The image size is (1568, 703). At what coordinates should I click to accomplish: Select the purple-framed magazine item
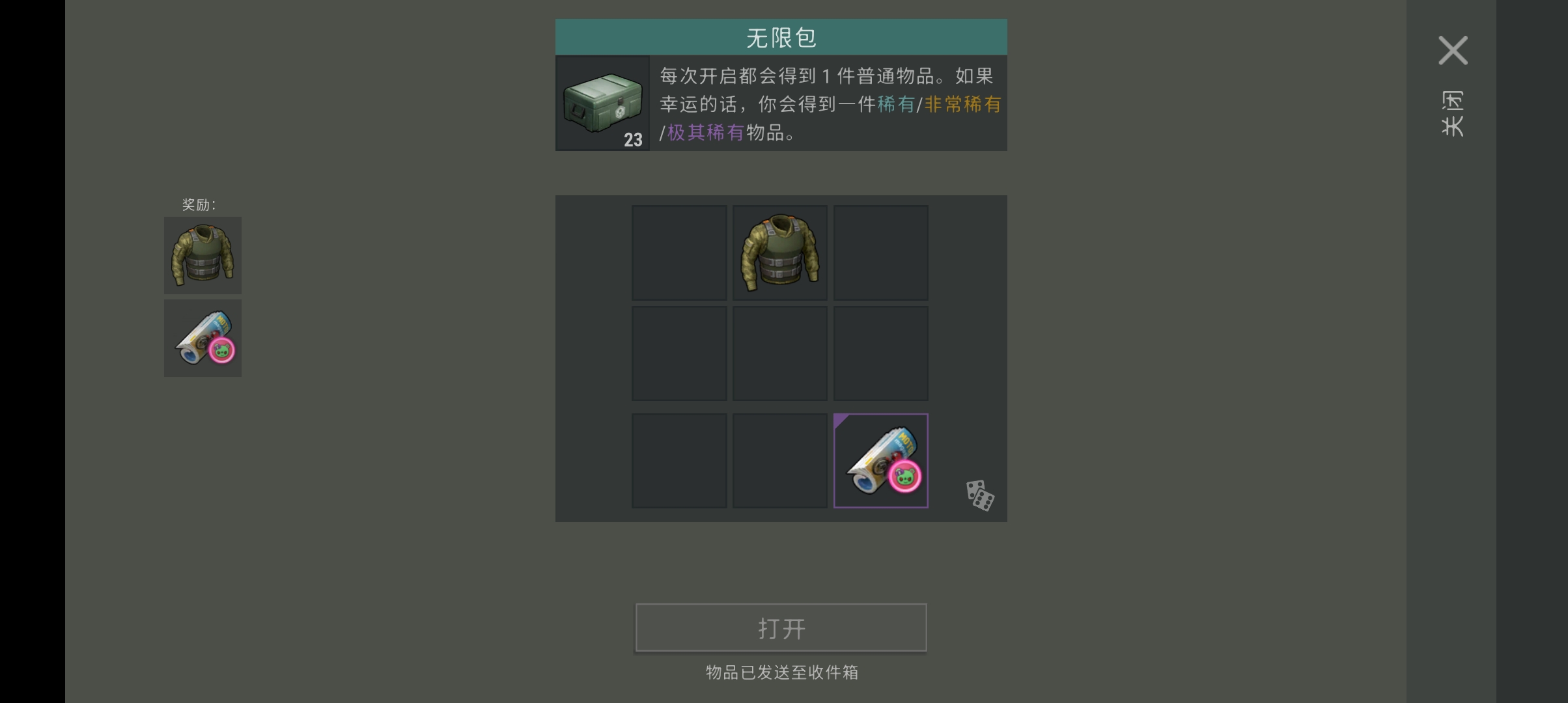(x=880, y=461)
